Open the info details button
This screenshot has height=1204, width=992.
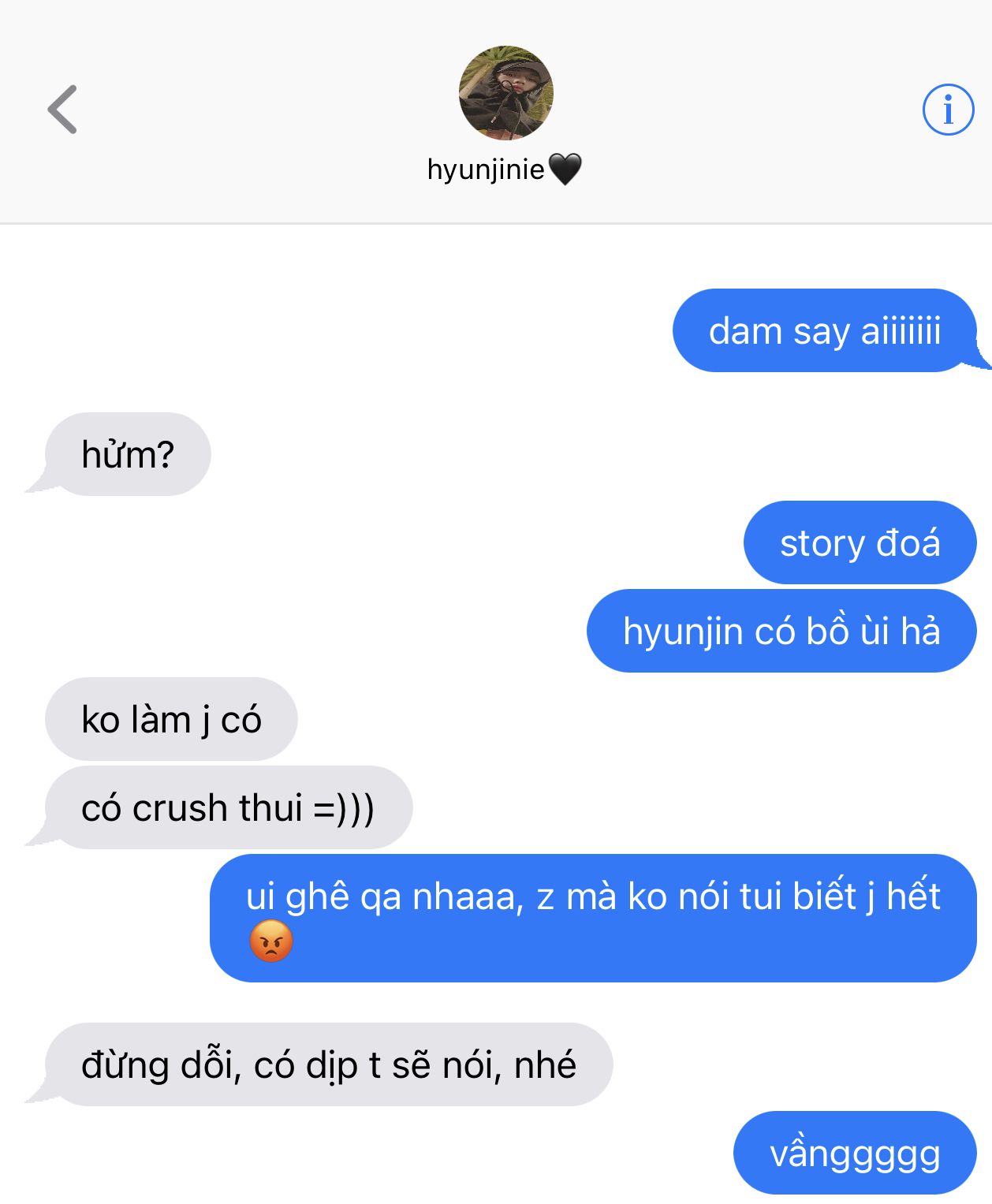click(x=948, y=110)
